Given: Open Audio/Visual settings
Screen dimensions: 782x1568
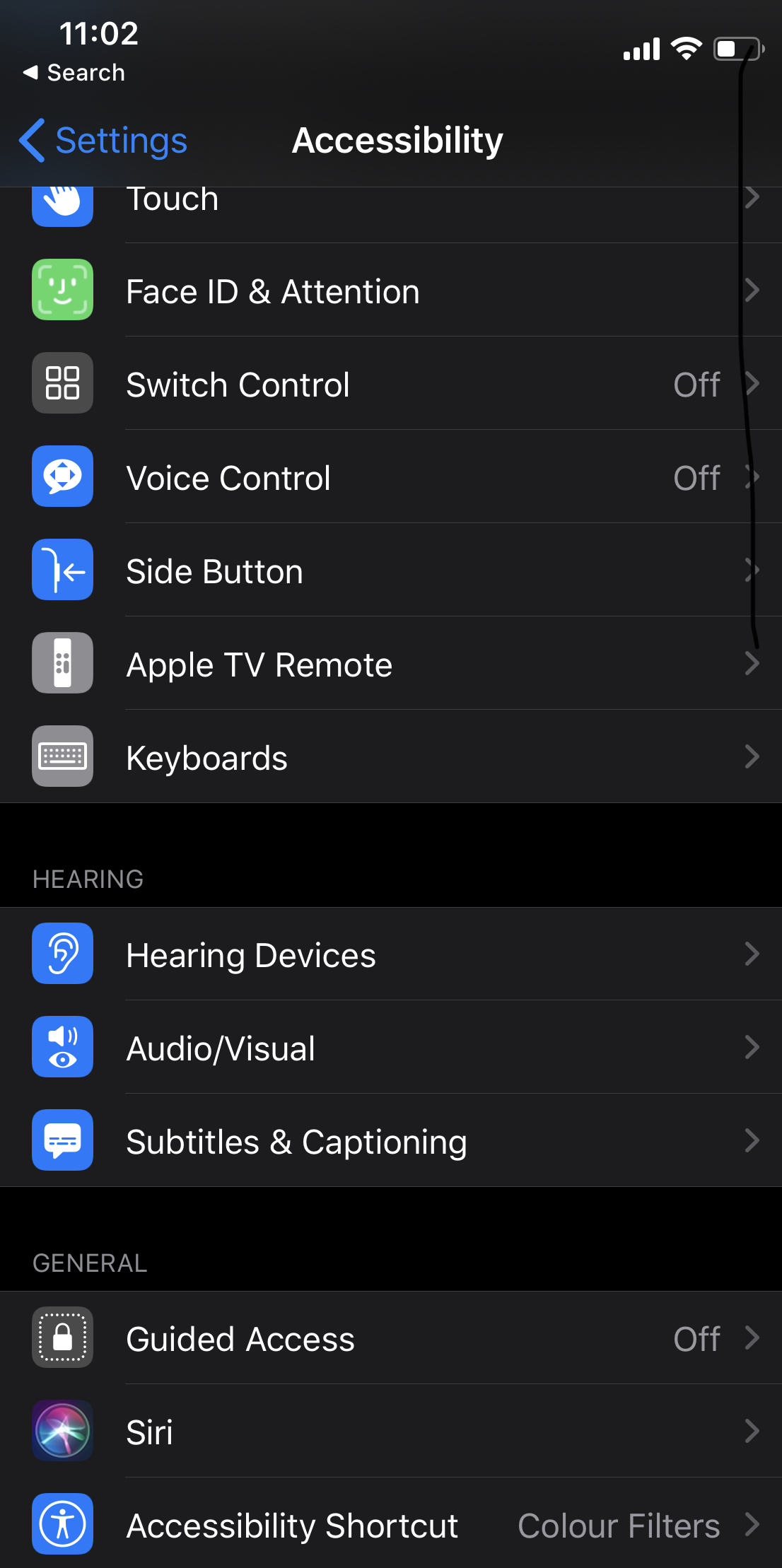Looking at the screenshot, I should click(x=391, y=1048).
